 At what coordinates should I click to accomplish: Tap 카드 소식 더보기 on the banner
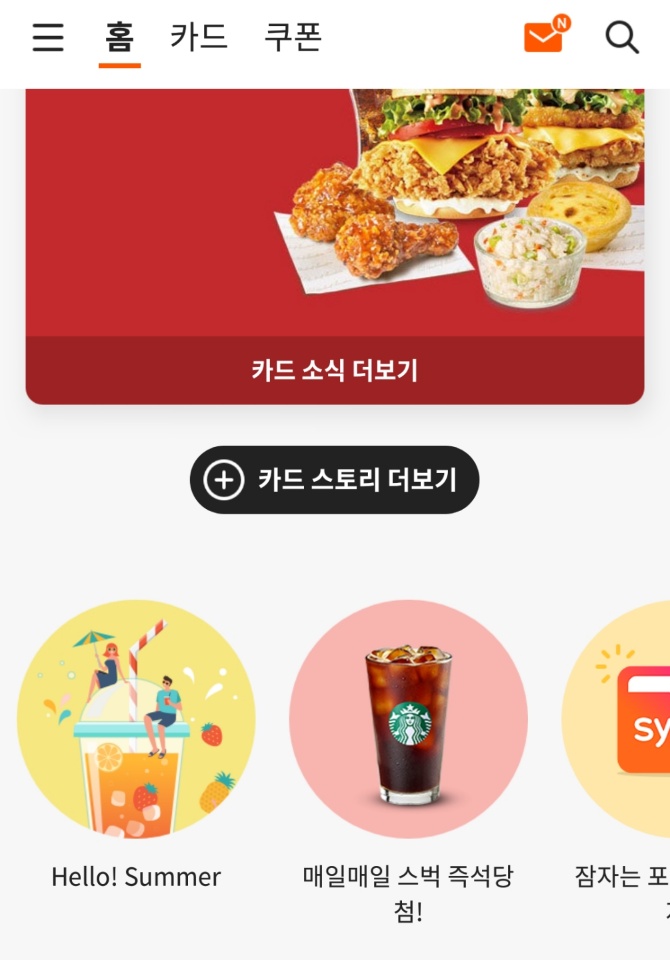point(334,370)
